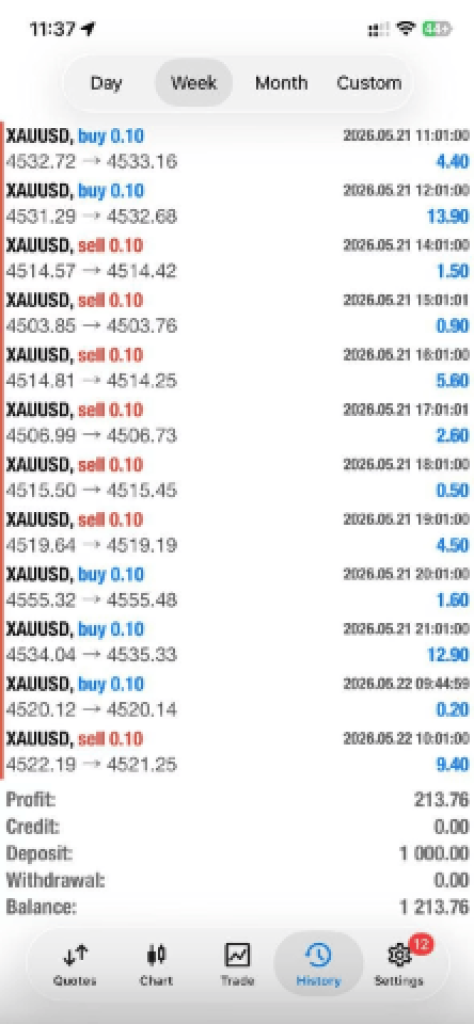Open the XAUUSD buy trade with 4.40 profit
Viewport: 474px width, 1024px height.
click(237, 149)
